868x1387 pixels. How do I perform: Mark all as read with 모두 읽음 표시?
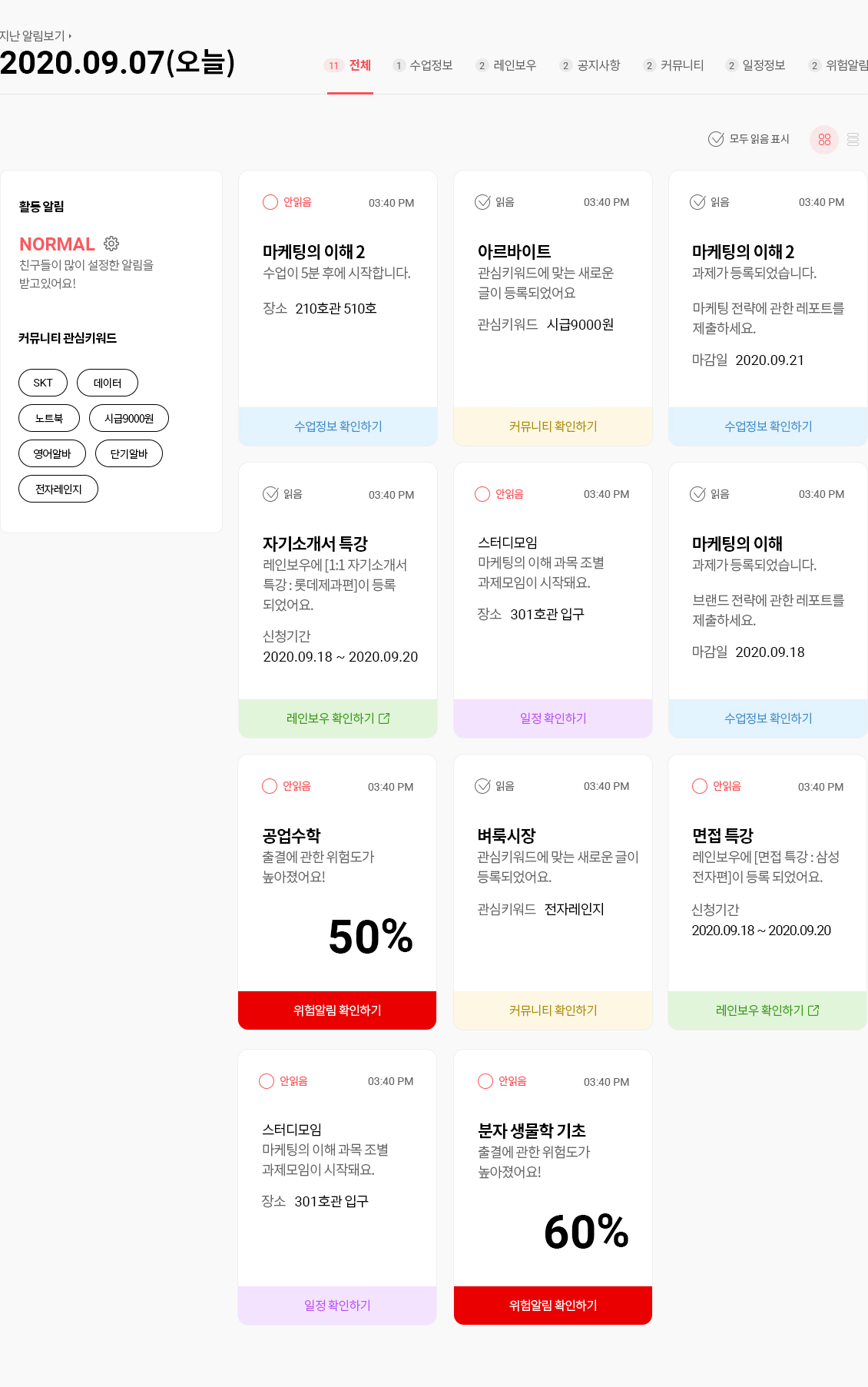749,139
